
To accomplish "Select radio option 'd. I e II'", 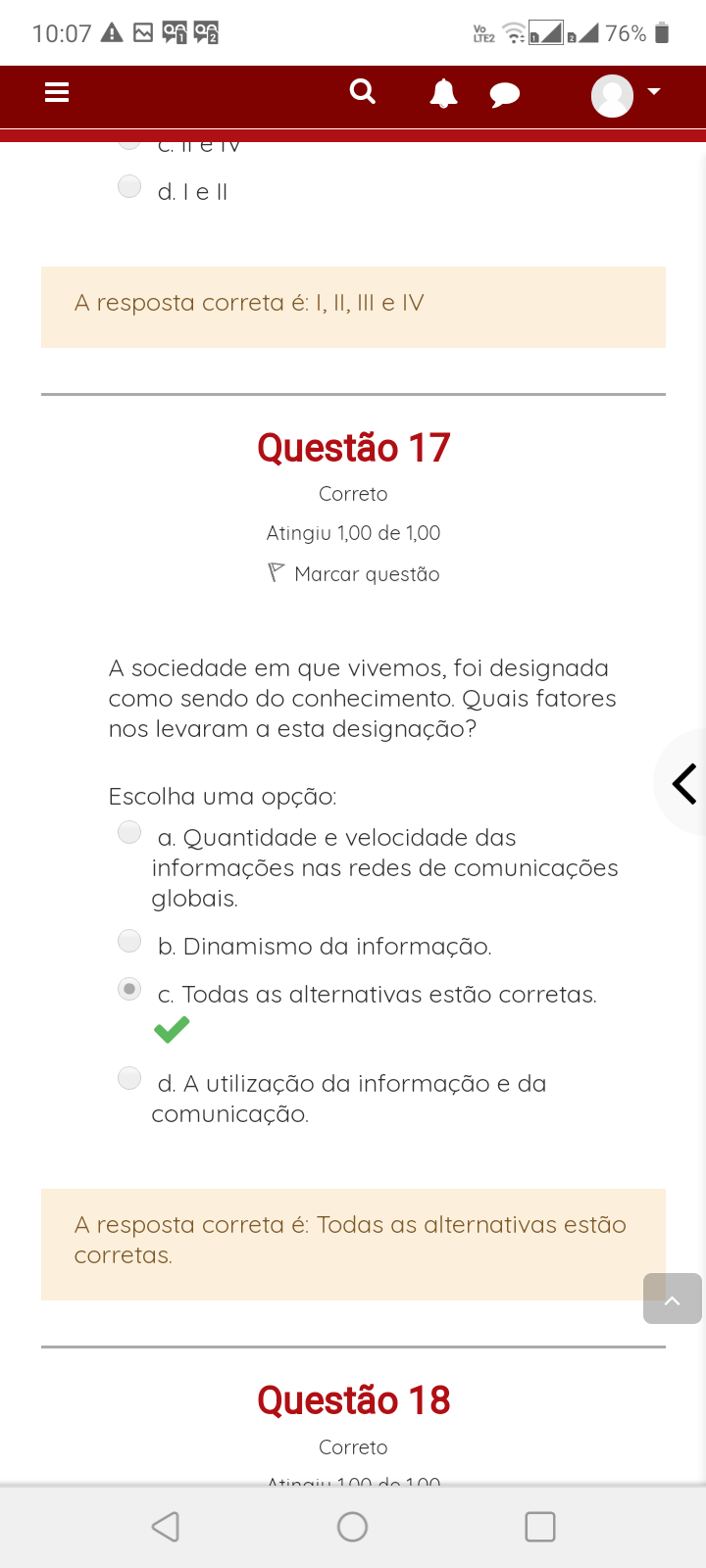I will click(x=129, y=186).
